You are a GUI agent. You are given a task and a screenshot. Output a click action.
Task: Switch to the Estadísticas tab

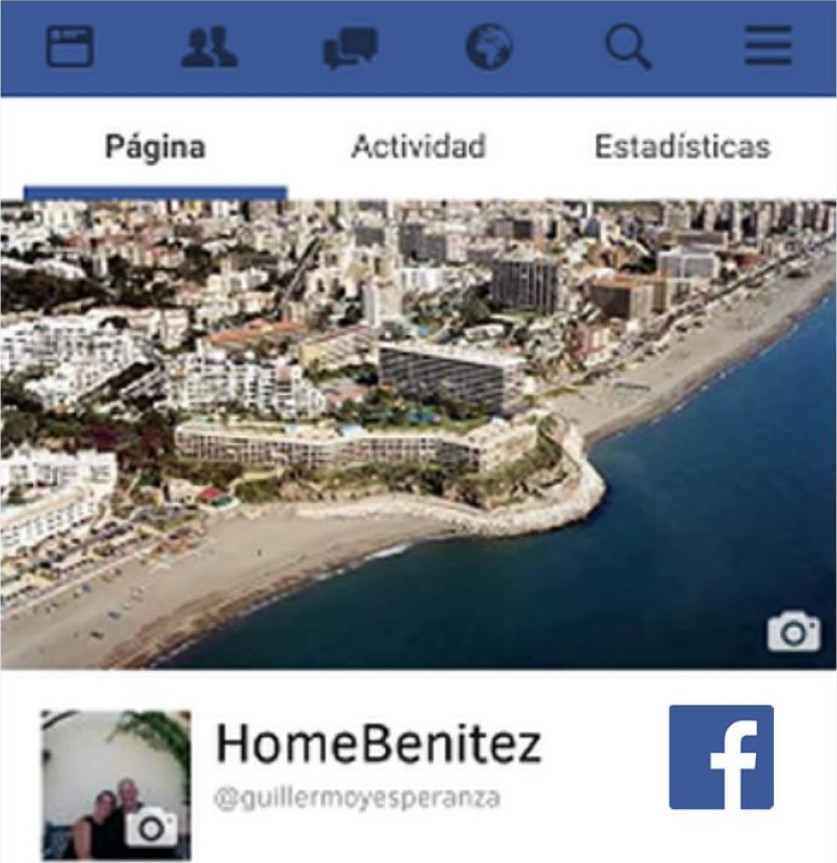coord(682,147)
